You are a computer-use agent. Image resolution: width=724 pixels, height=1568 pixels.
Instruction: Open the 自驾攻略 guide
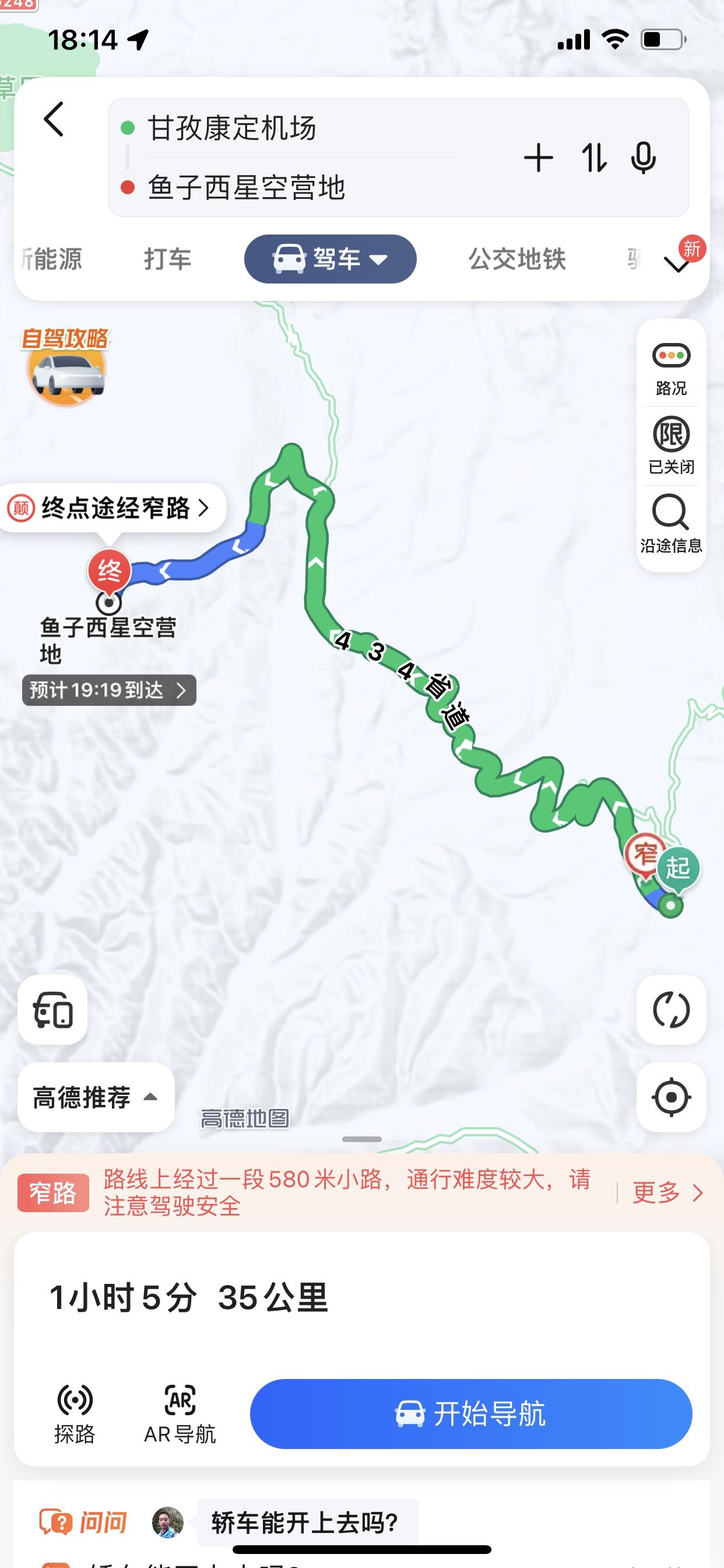(65, 366)
